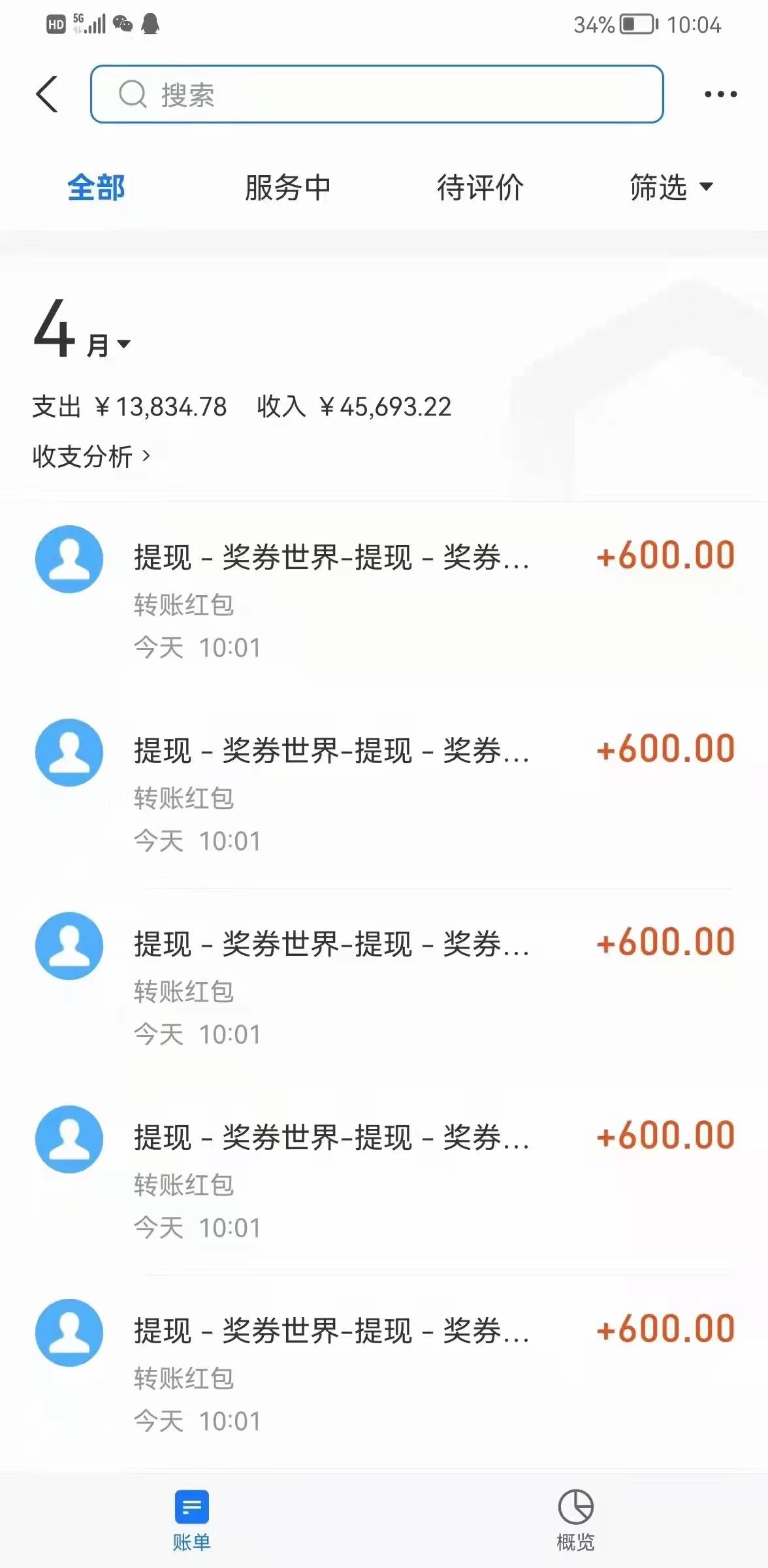Open the three-dot overflow menu
Image resolution: width=768 pixels, height=1568 pixels.
pyautogui.click(x=720, y=94)
